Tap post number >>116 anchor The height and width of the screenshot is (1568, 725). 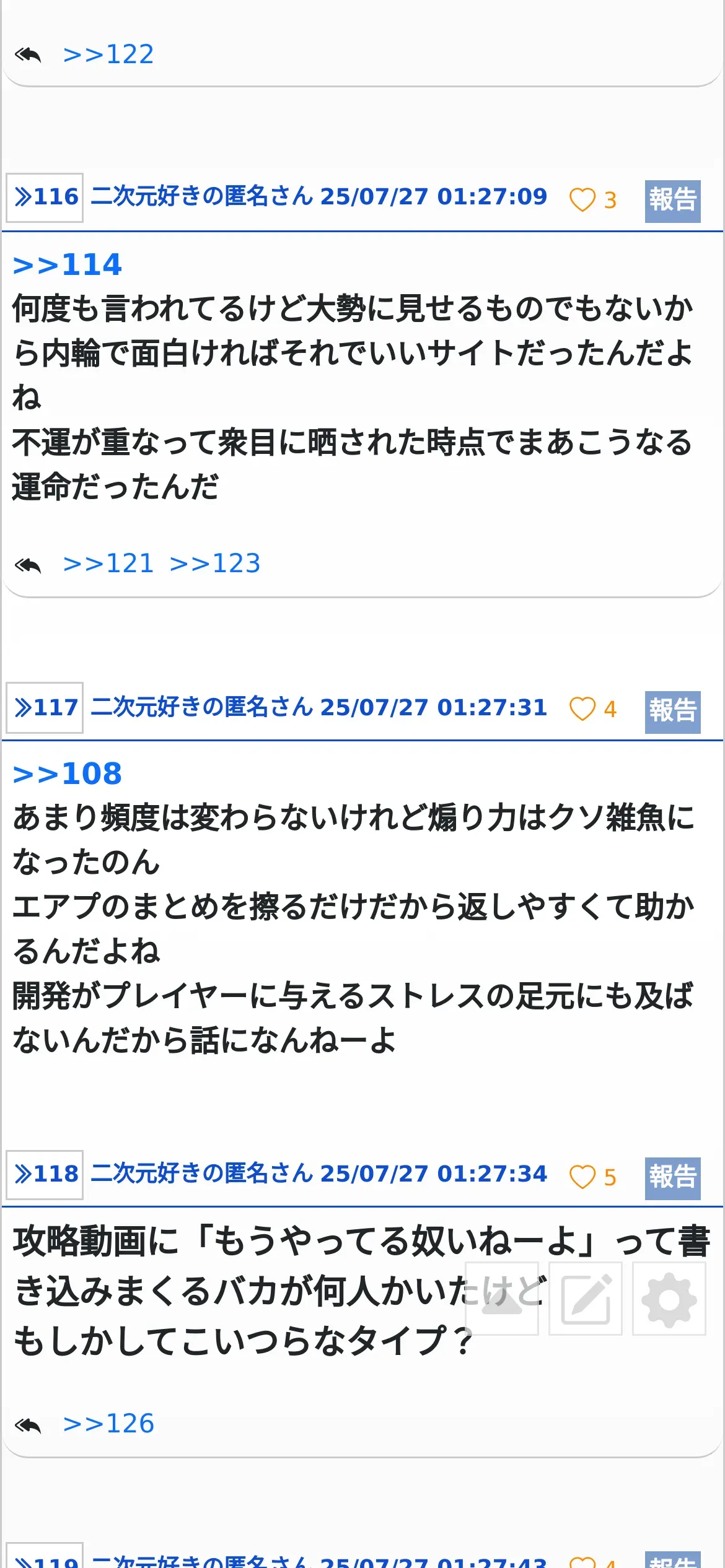[45, 198]
